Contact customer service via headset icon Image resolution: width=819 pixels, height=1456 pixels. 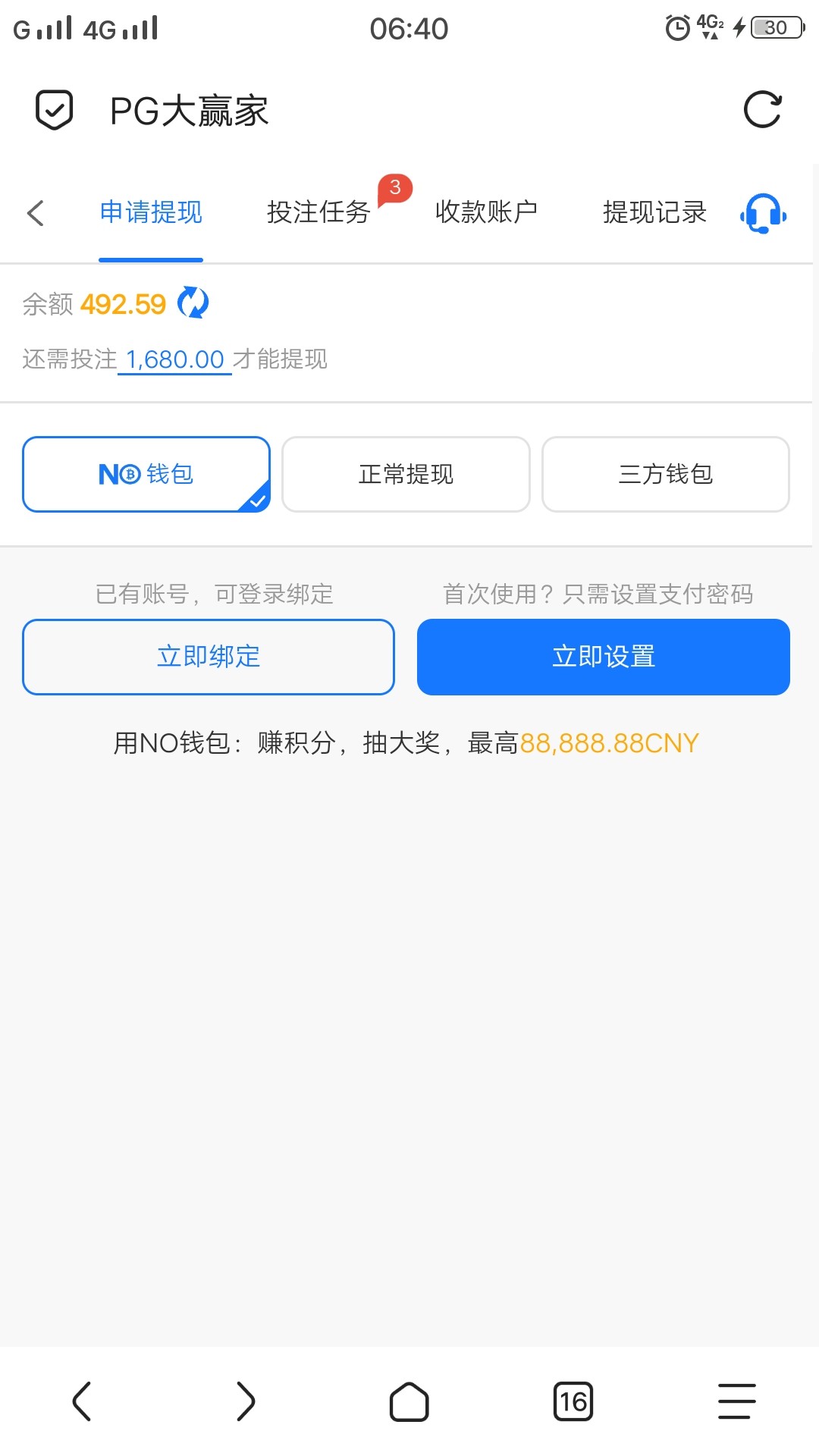pos(763,213)
